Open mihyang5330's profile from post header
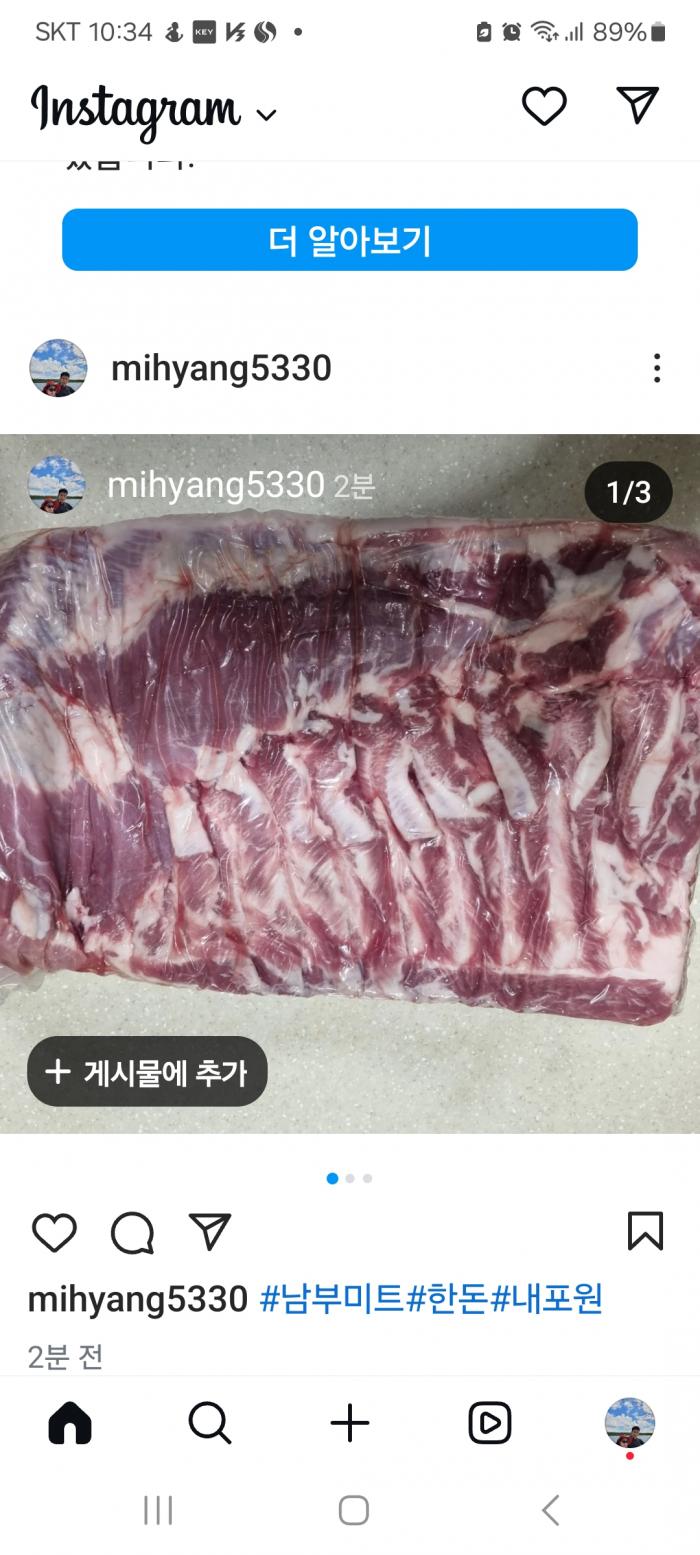The height and width of the screenshot is (1555, 700). click(x=220, y=368)
